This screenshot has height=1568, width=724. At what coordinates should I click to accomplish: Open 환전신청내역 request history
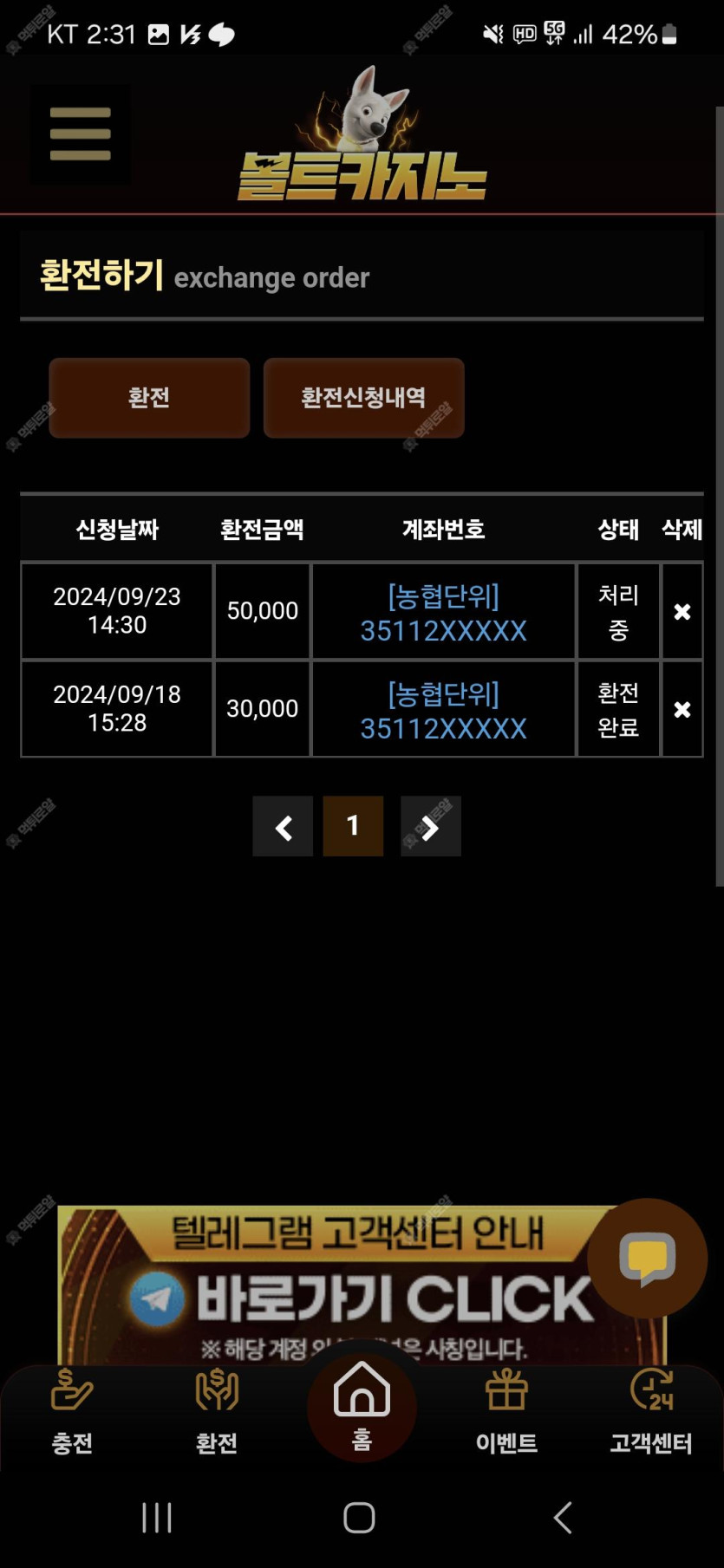point(363,398)
